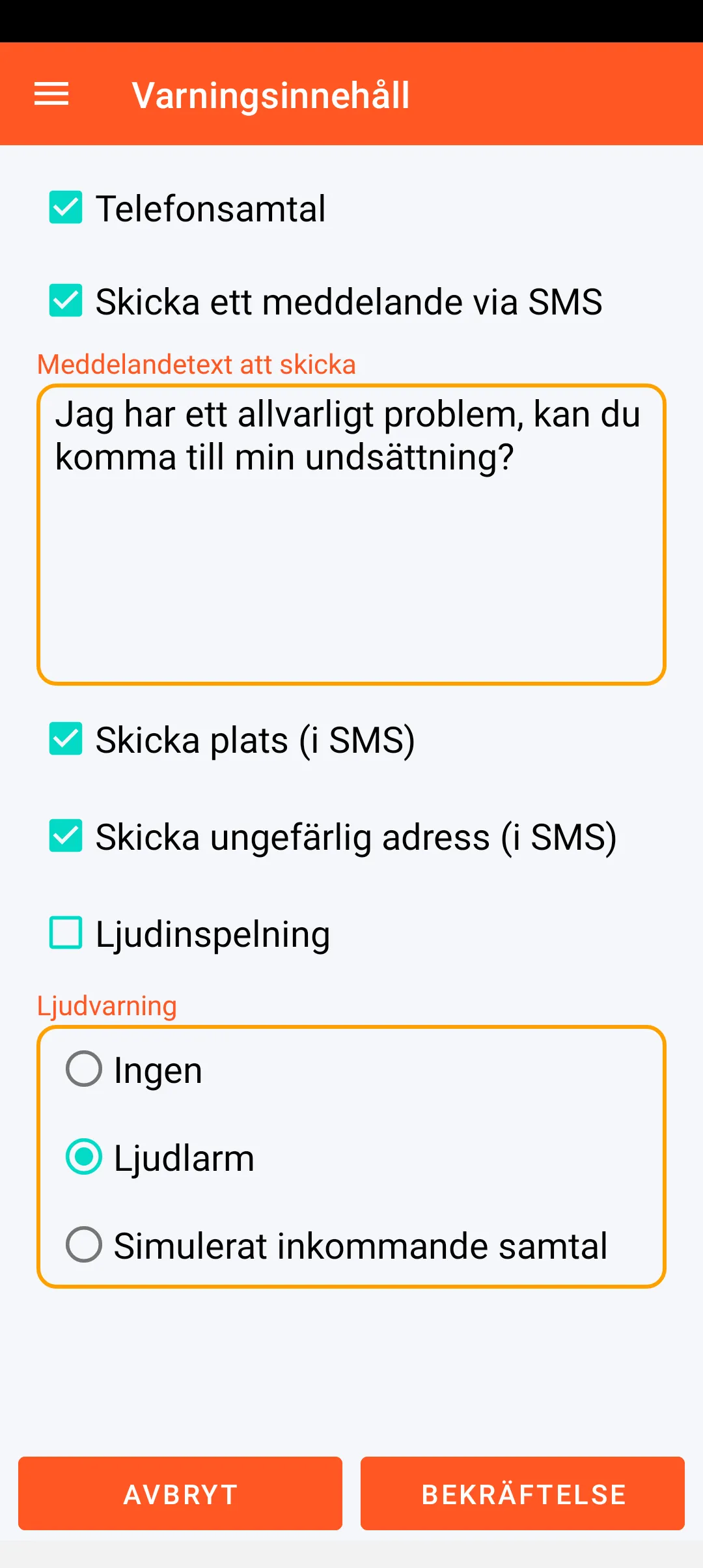Toggle Skicka ungefärlig adress (i SMS)
Screen dimensions: 703x1568
(x=66, y=836)
